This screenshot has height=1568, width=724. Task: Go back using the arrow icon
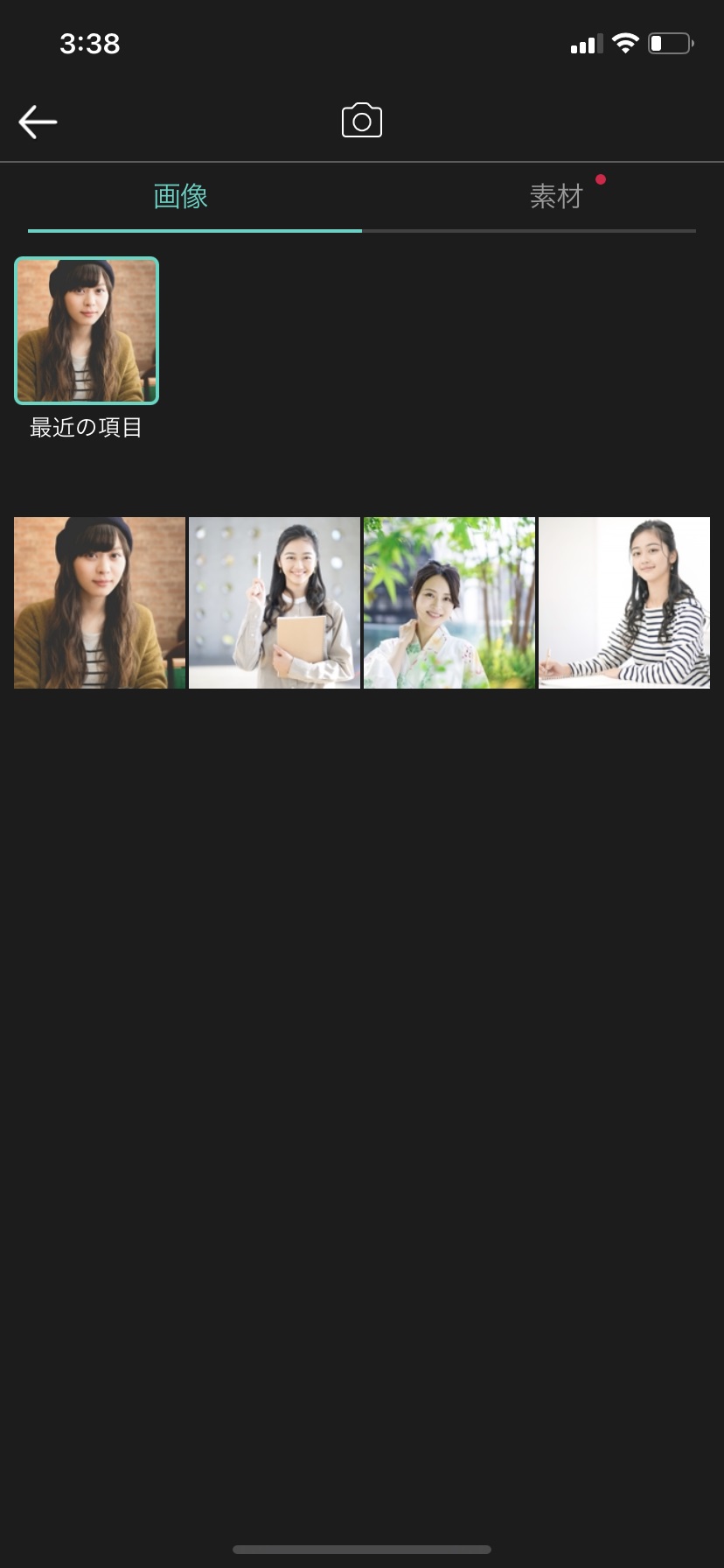[x=38, y=122]
